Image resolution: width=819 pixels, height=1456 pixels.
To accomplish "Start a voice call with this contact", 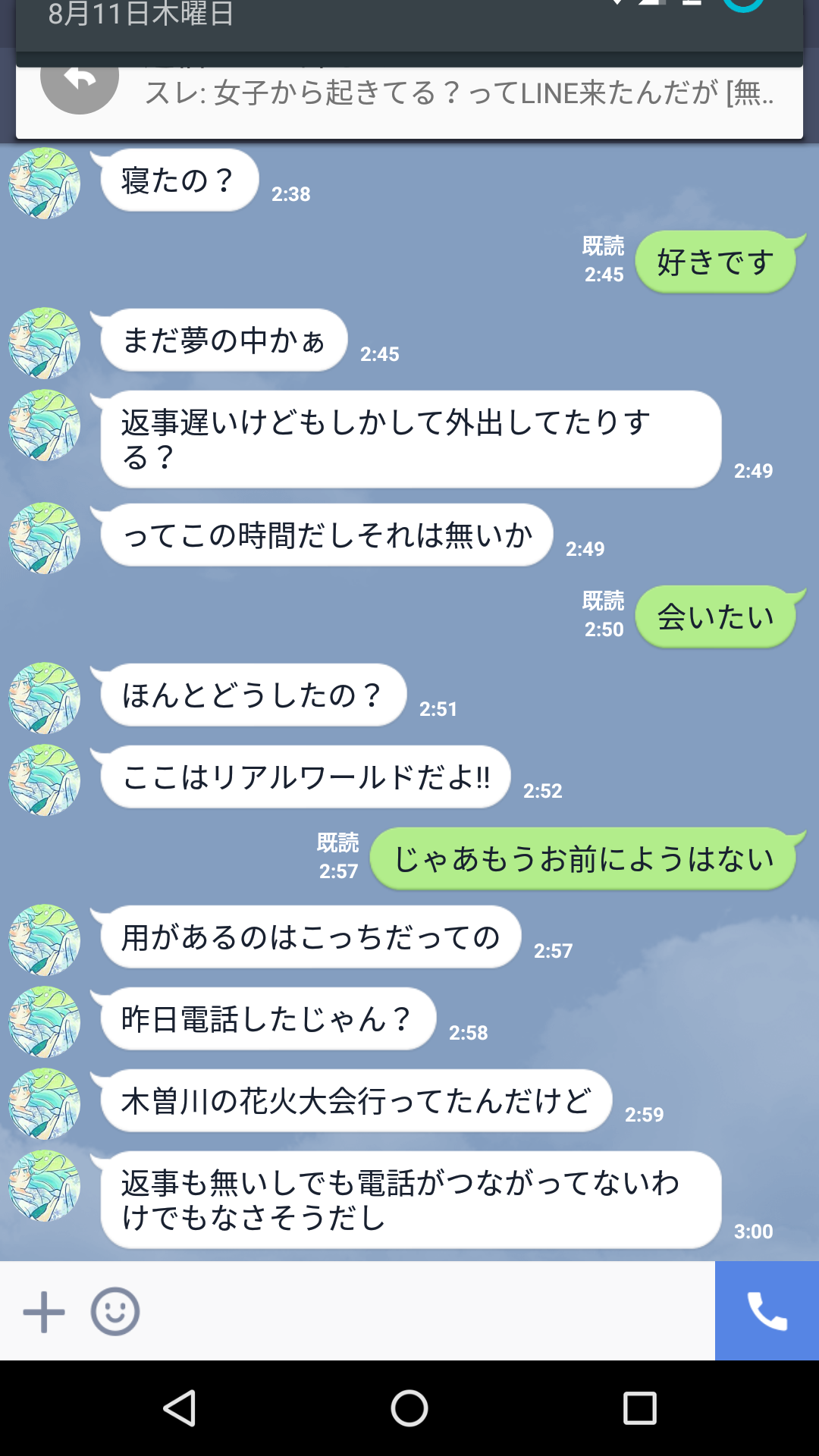I will (x=767, y=1311).
